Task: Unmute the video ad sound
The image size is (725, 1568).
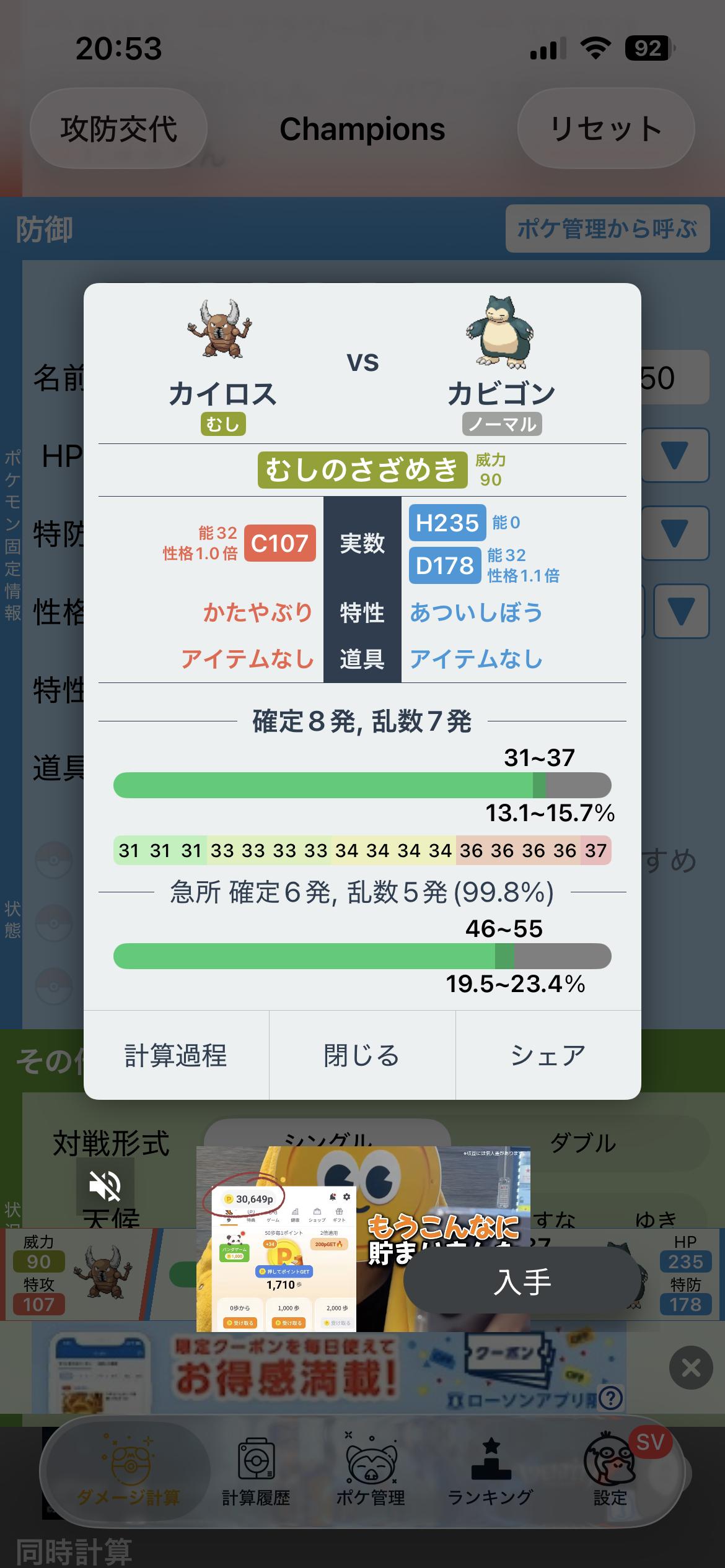Action: coord(105,1186)
